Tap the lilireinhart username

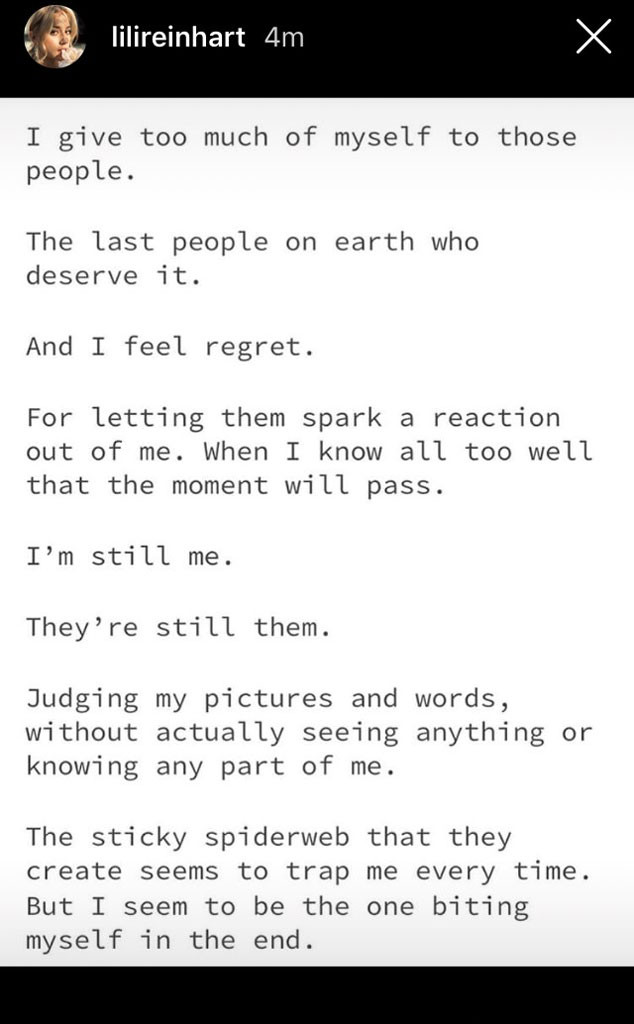tap(181, 38)
